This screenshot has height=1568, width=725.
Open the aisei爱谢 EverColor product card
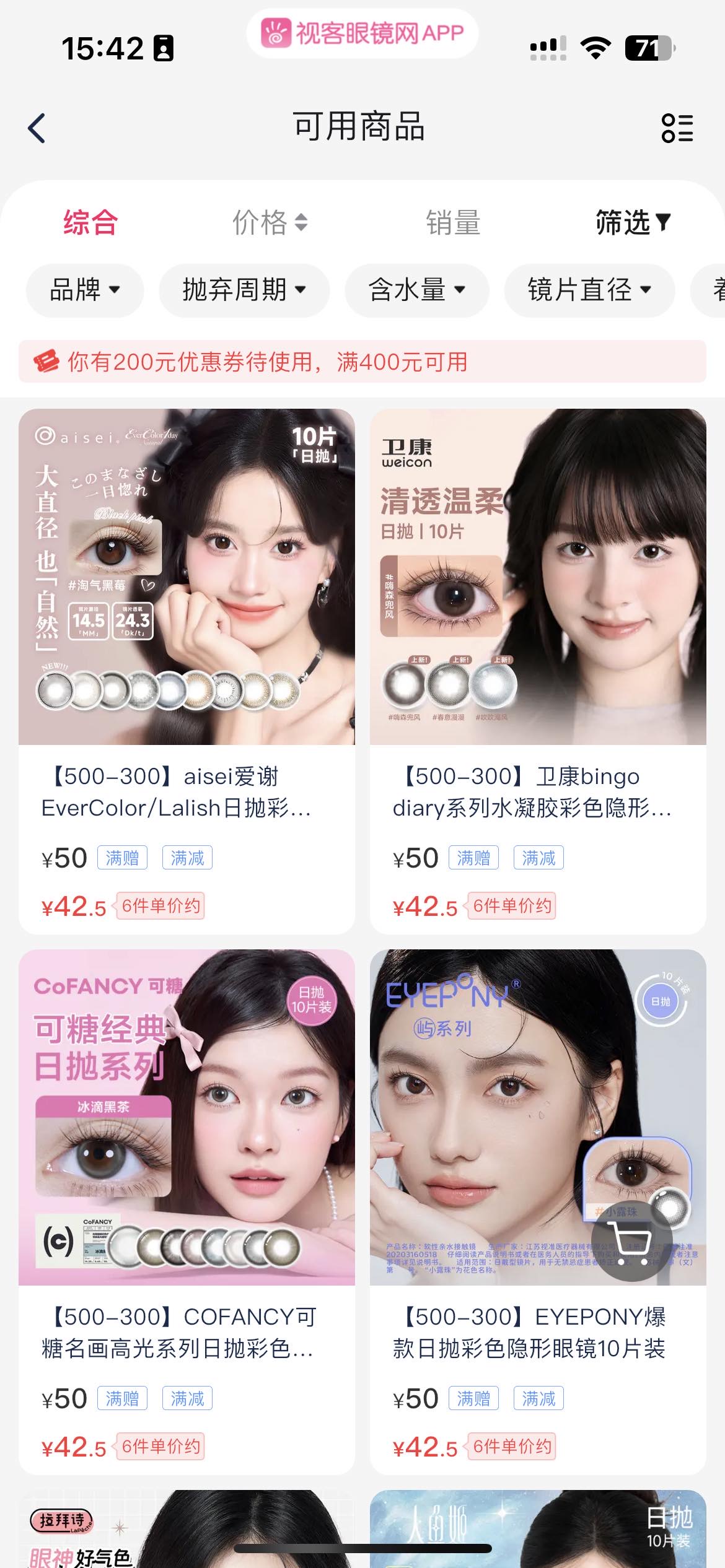pos(187,671)
